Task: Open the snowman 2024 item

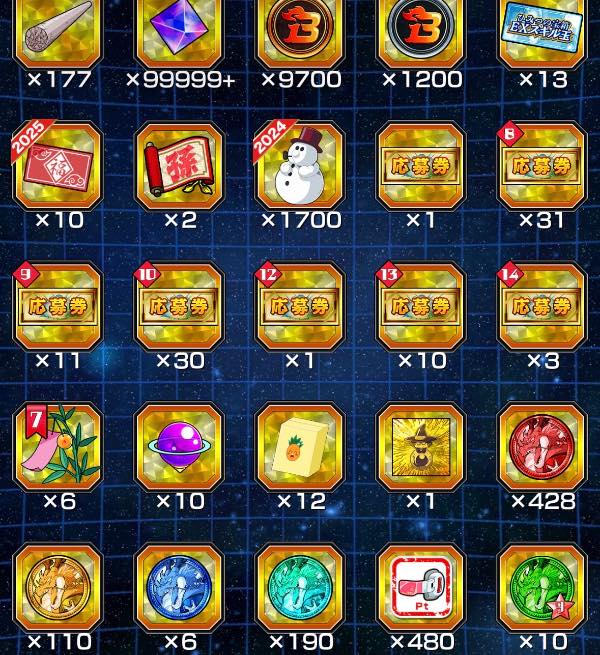Action: [x=300, y=165]
